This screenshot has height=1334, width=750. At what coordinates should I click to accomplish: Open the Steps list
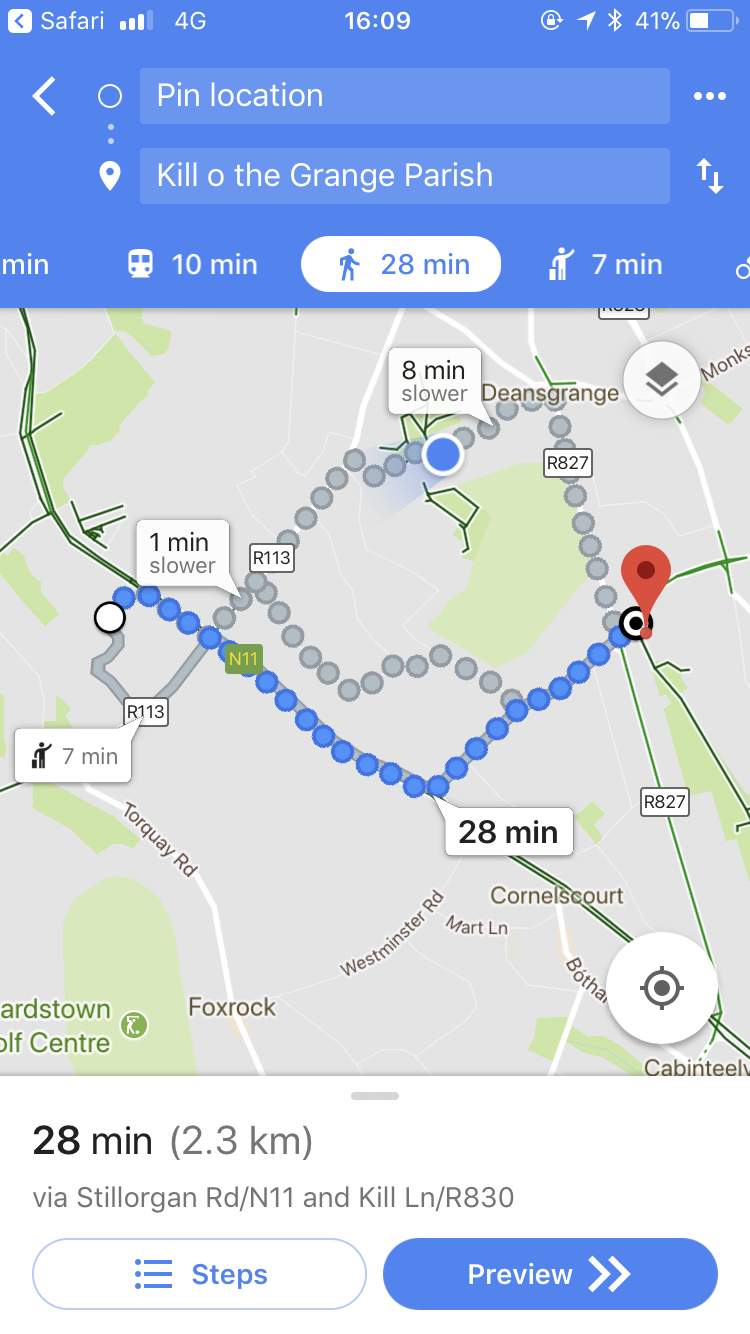coord(200,1274)
